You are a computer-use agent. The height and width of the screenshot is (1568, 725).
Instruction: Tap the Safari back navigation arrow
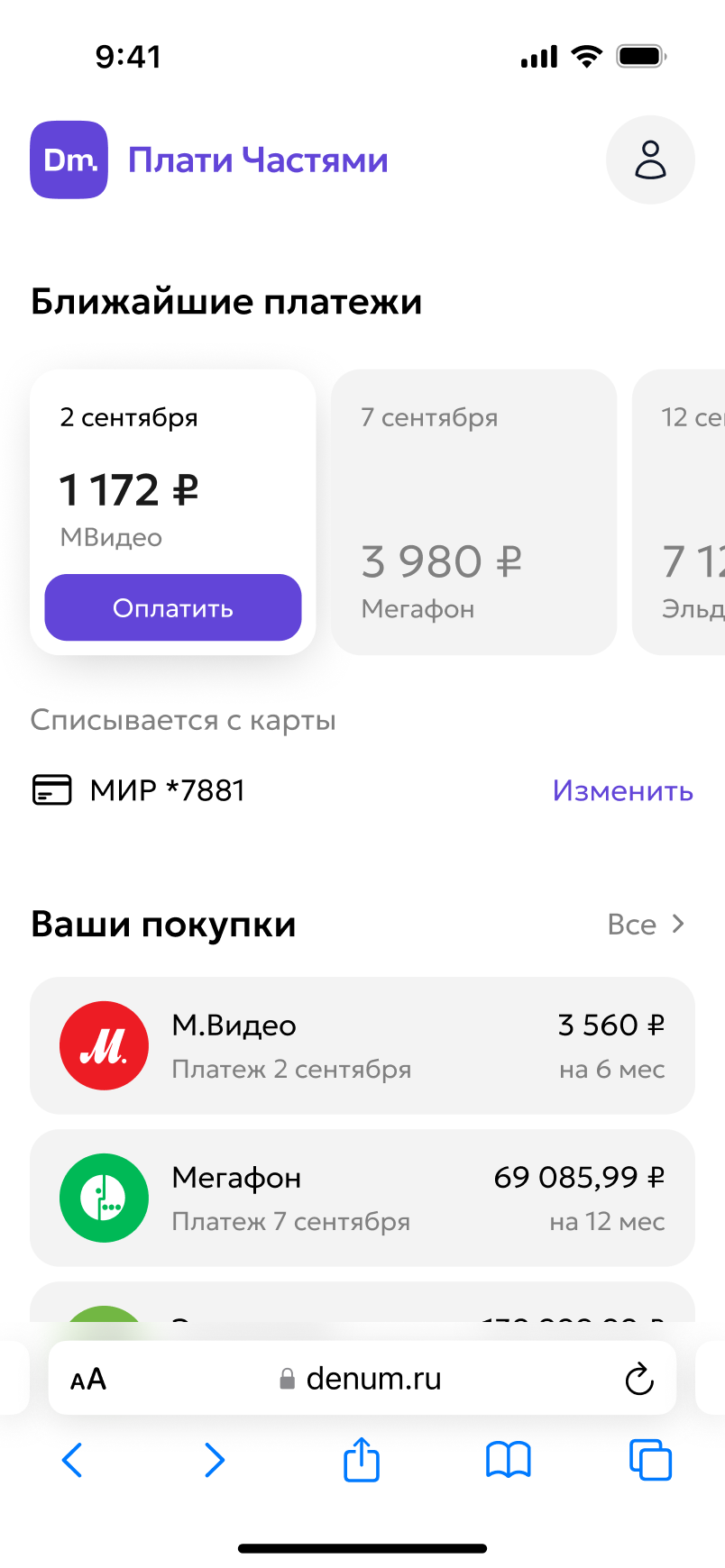tap(72, 1460)
